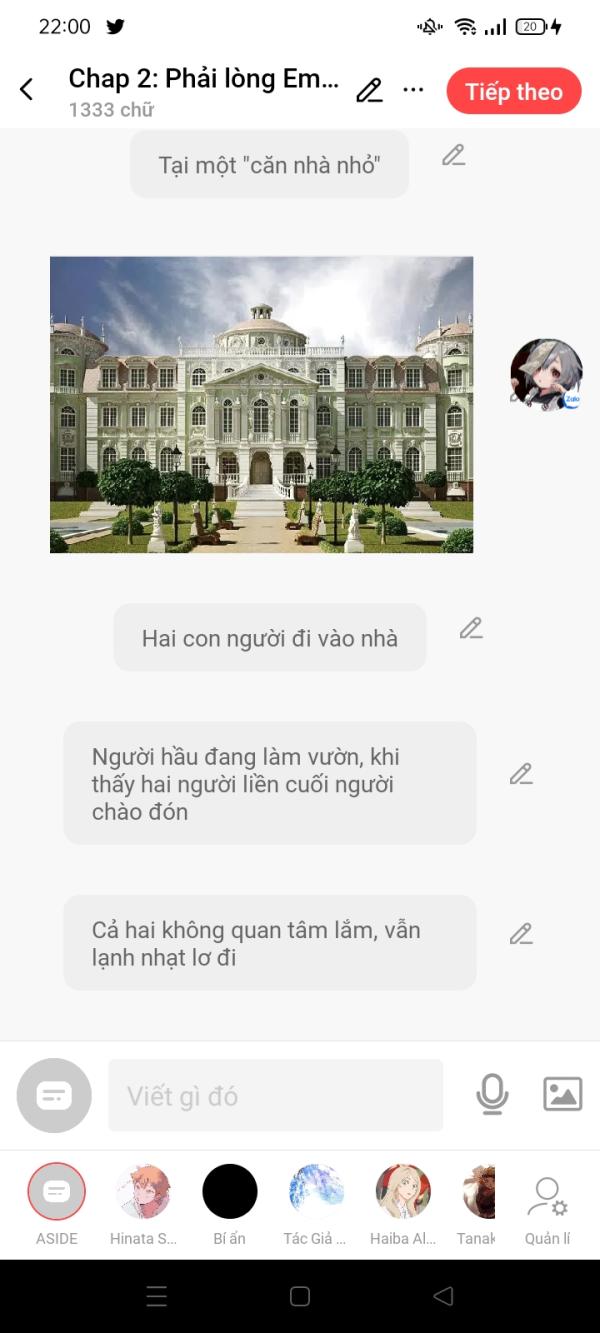Screen dimensions: 600x1333
Task: Edit the 'Người hầu đang làm vườn' line
Action: click(x=521, y=774)
